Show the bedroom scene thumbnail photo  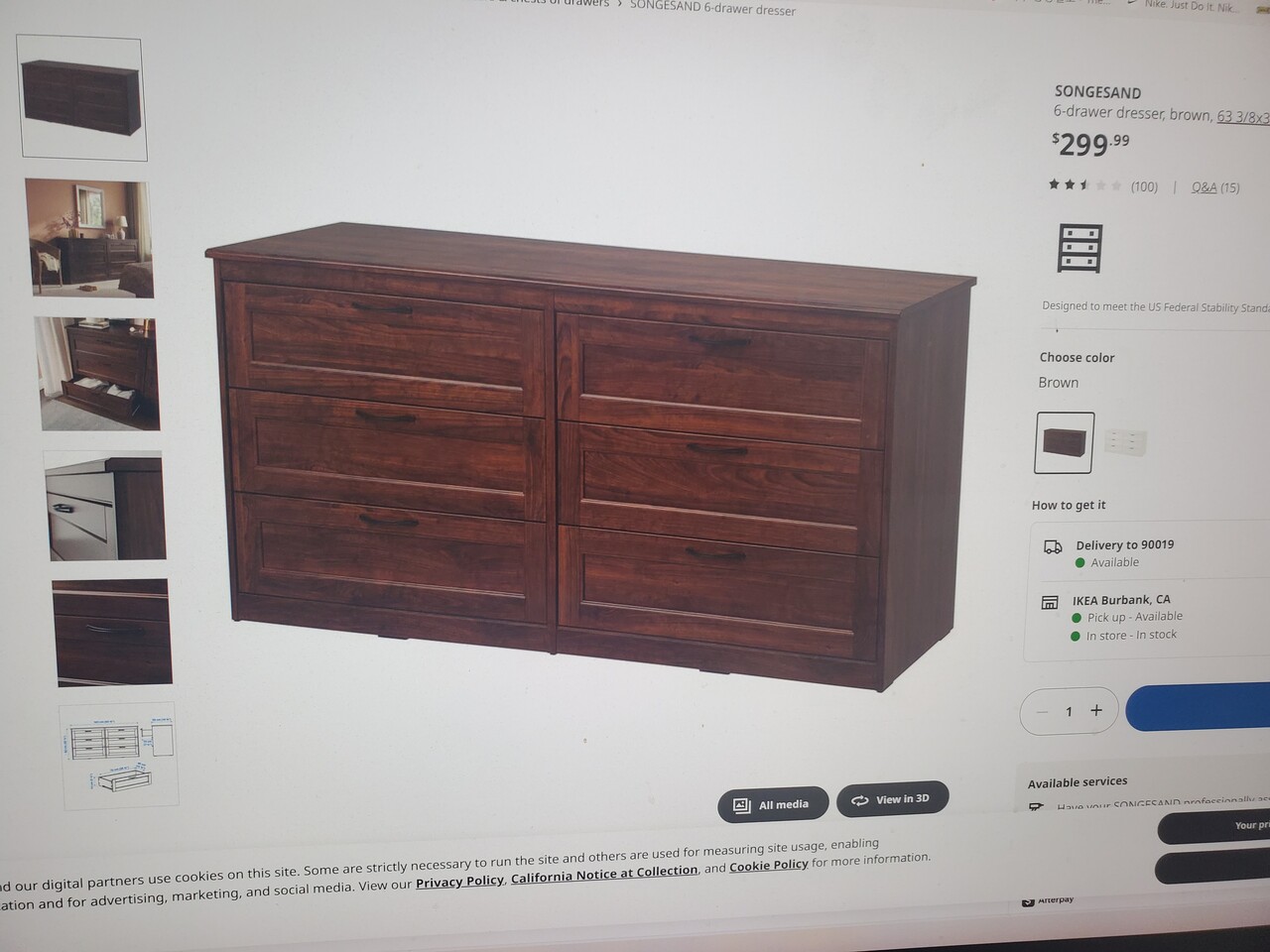pos(90,238)
